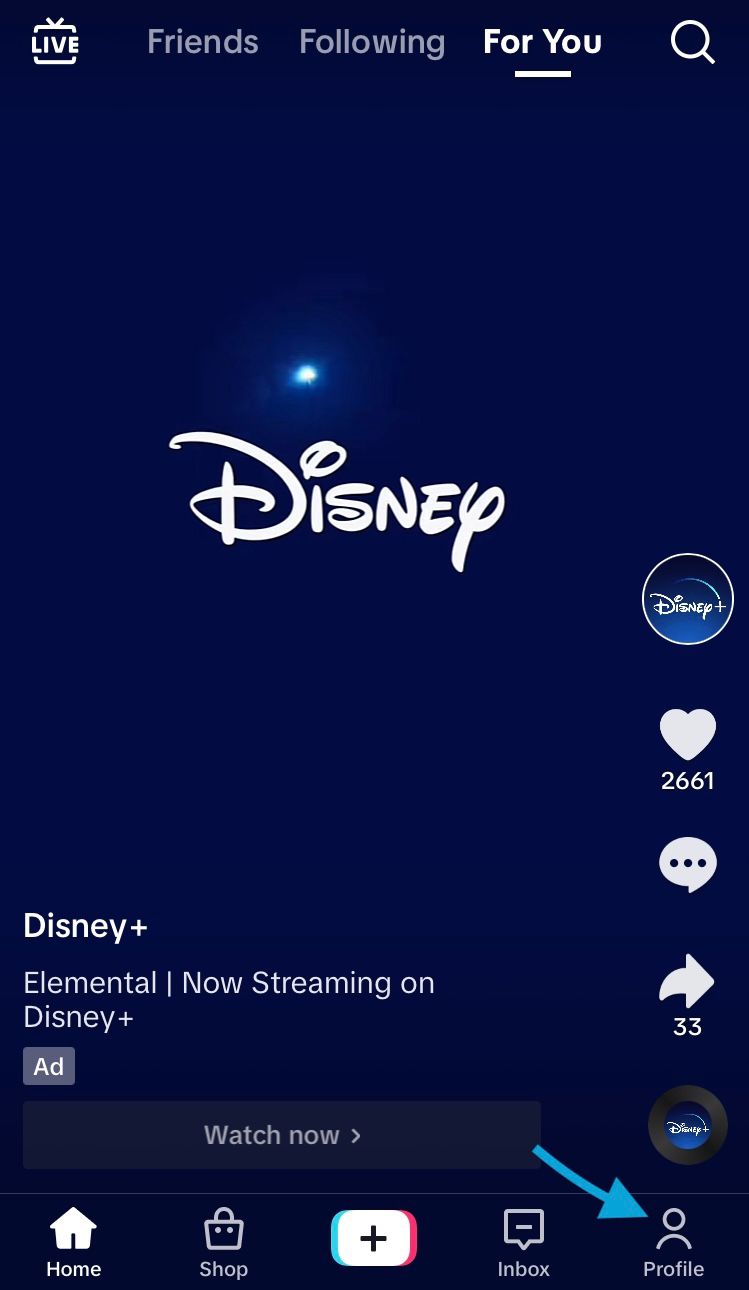Open the Shop tab
The width and height of the screenshot is (749, 1290).
pos(223,1243)
